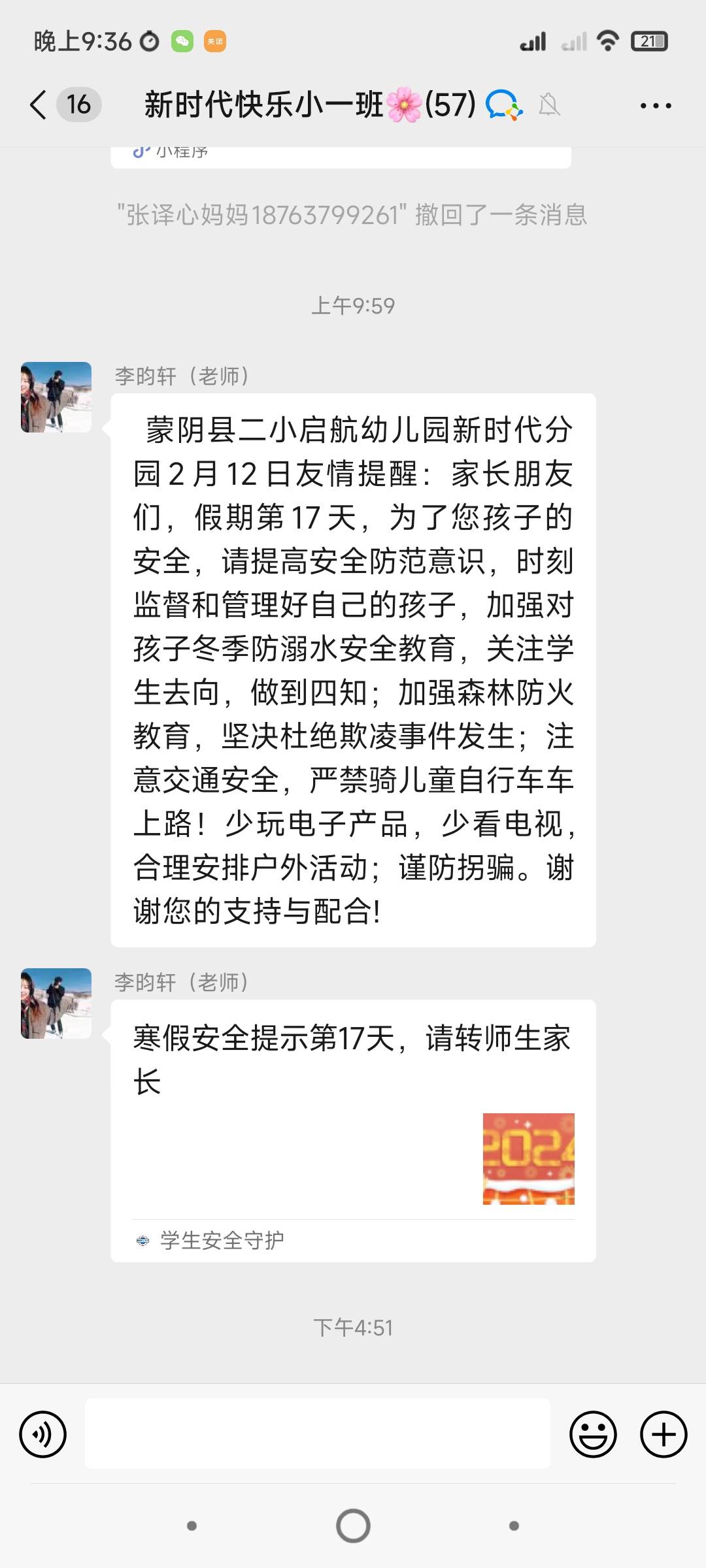This screenshot has height=1568, width=706.
Task: Open the group chat bubble icon beside title
Action: (x=502, y=105)
